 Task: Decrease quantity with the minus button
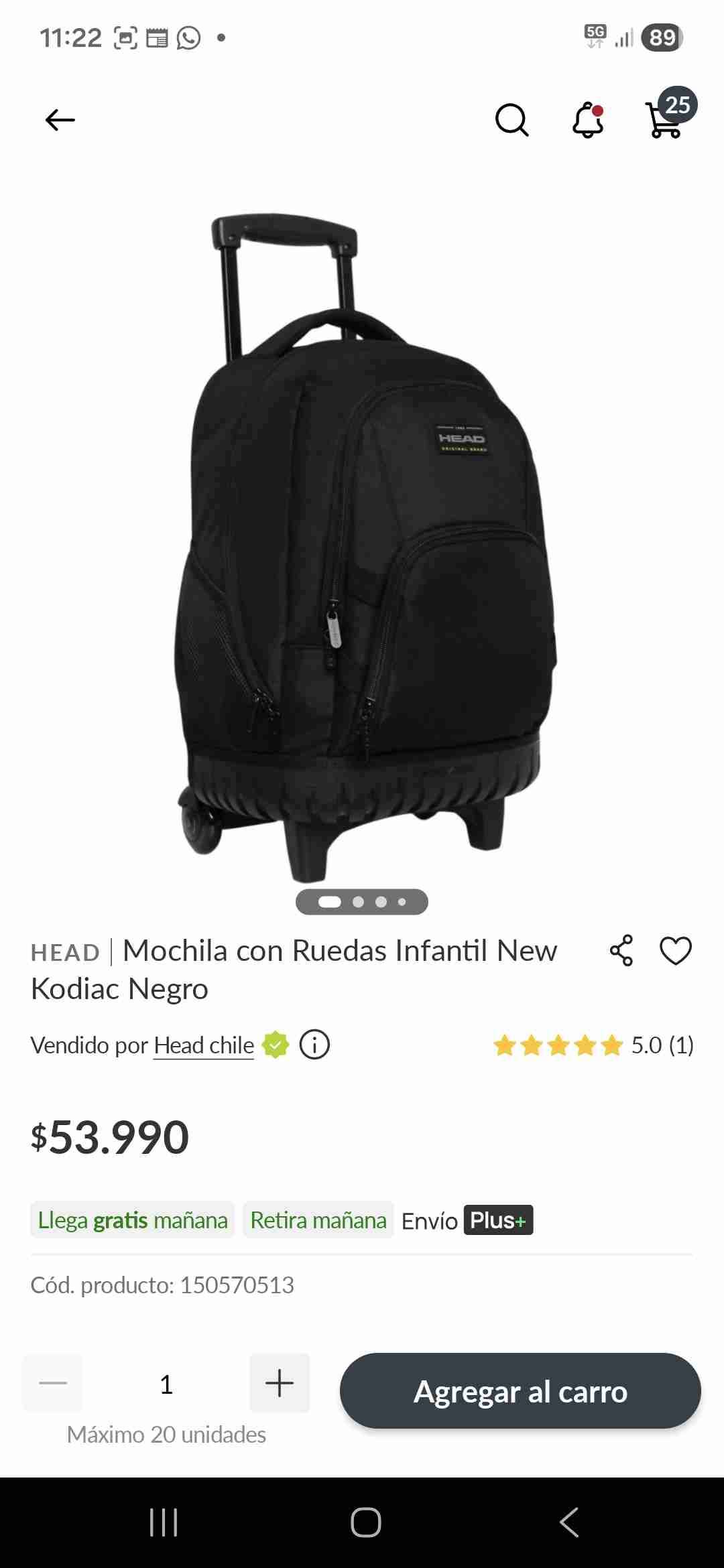tap(53, 1384)
